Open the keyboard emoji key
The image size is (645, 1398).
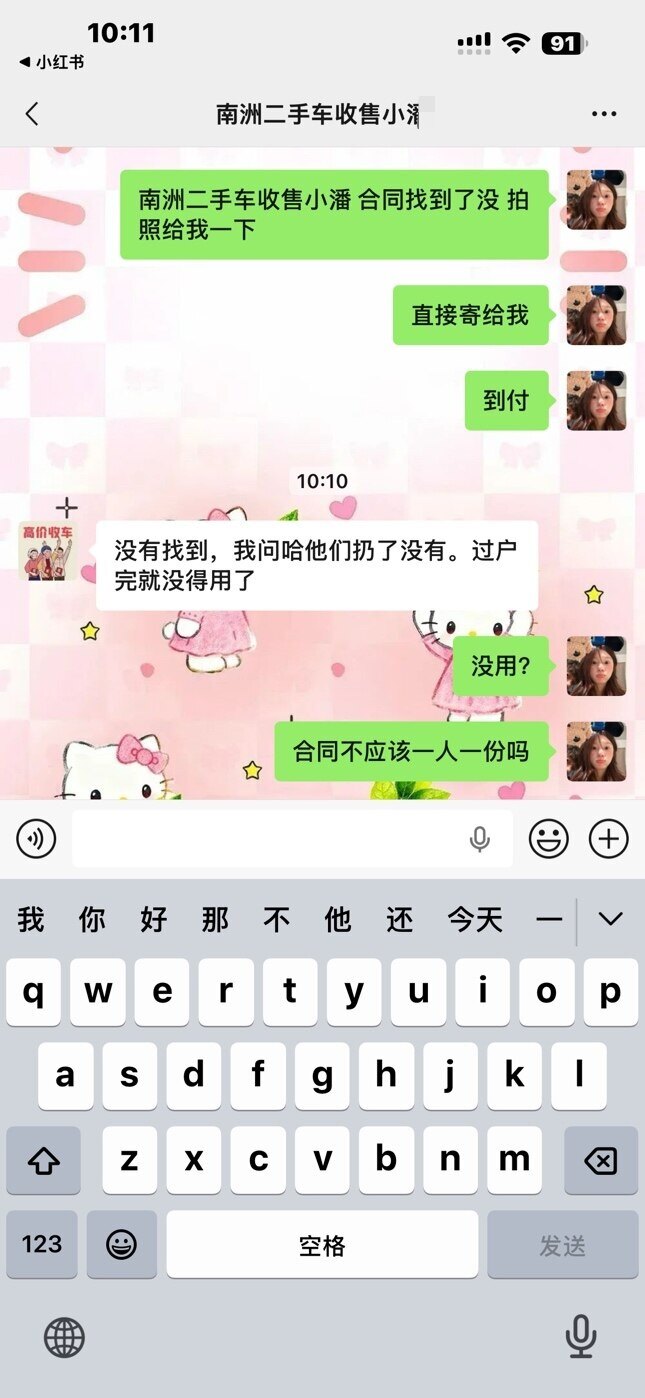(x=122, y=1245)
